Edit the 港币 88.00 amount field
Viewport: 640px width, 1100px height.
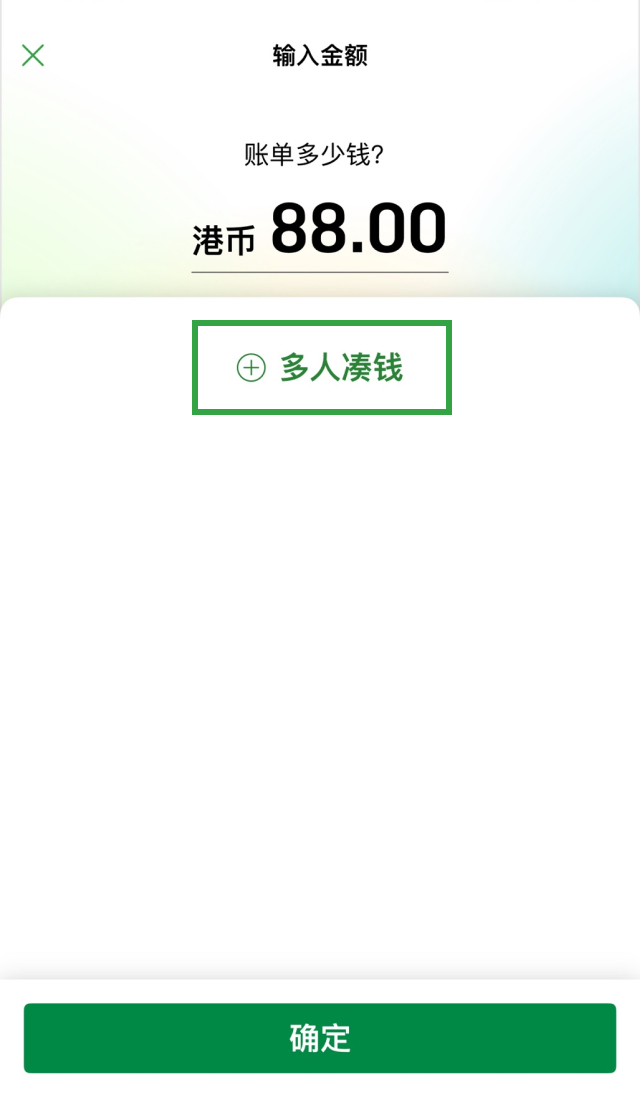coord(358,230)
